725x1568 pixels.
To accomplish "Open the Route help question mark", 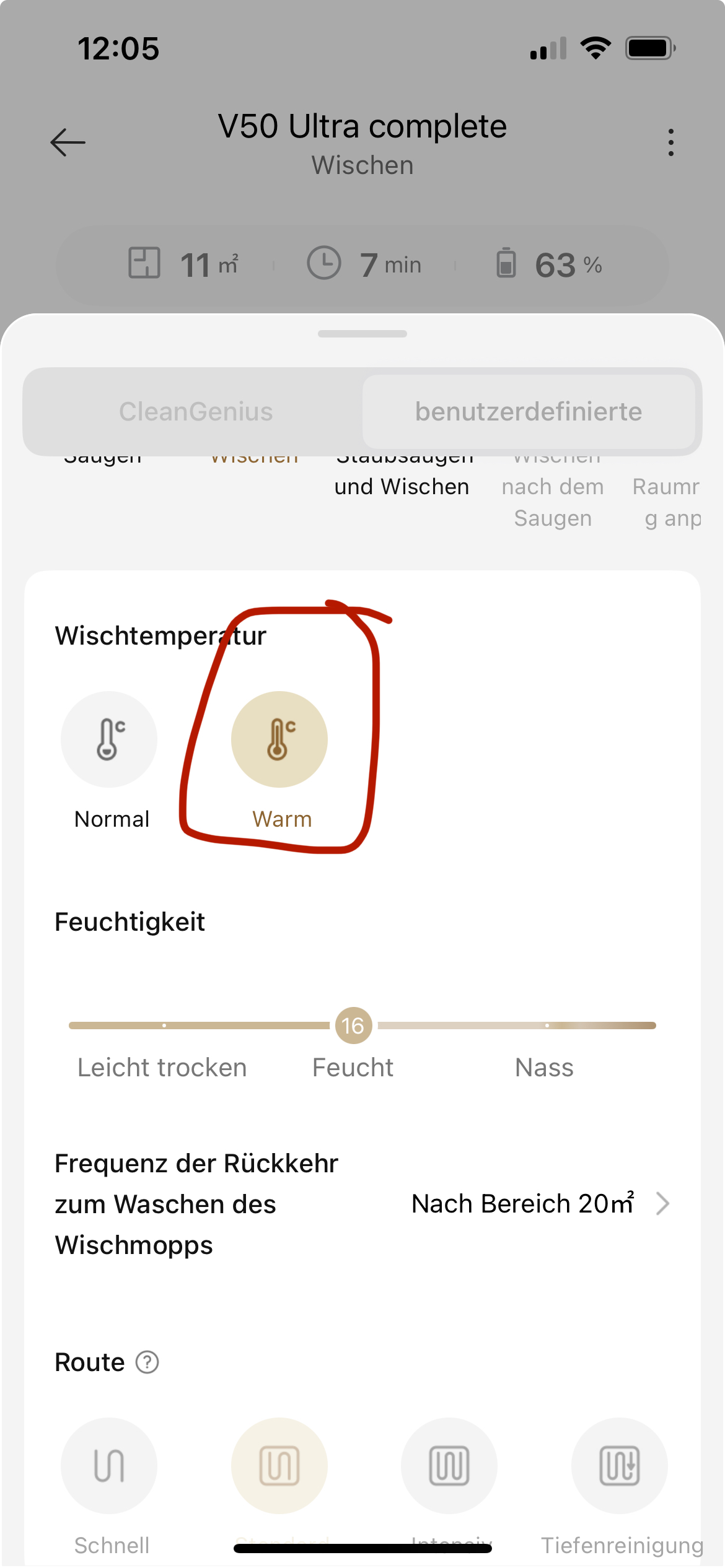I will (147, 1362).
